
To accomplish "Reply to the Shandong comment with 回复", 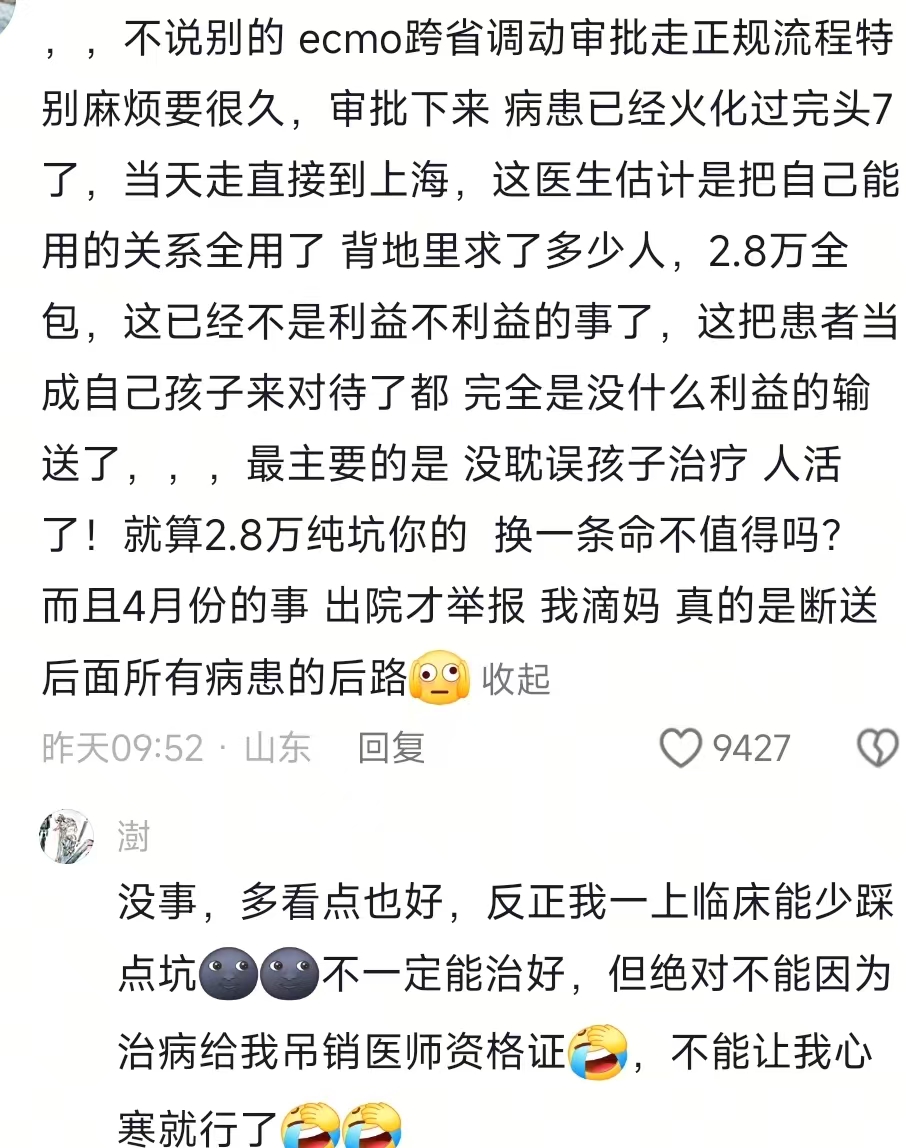I will pyautogui.click(x=391, y=748).
